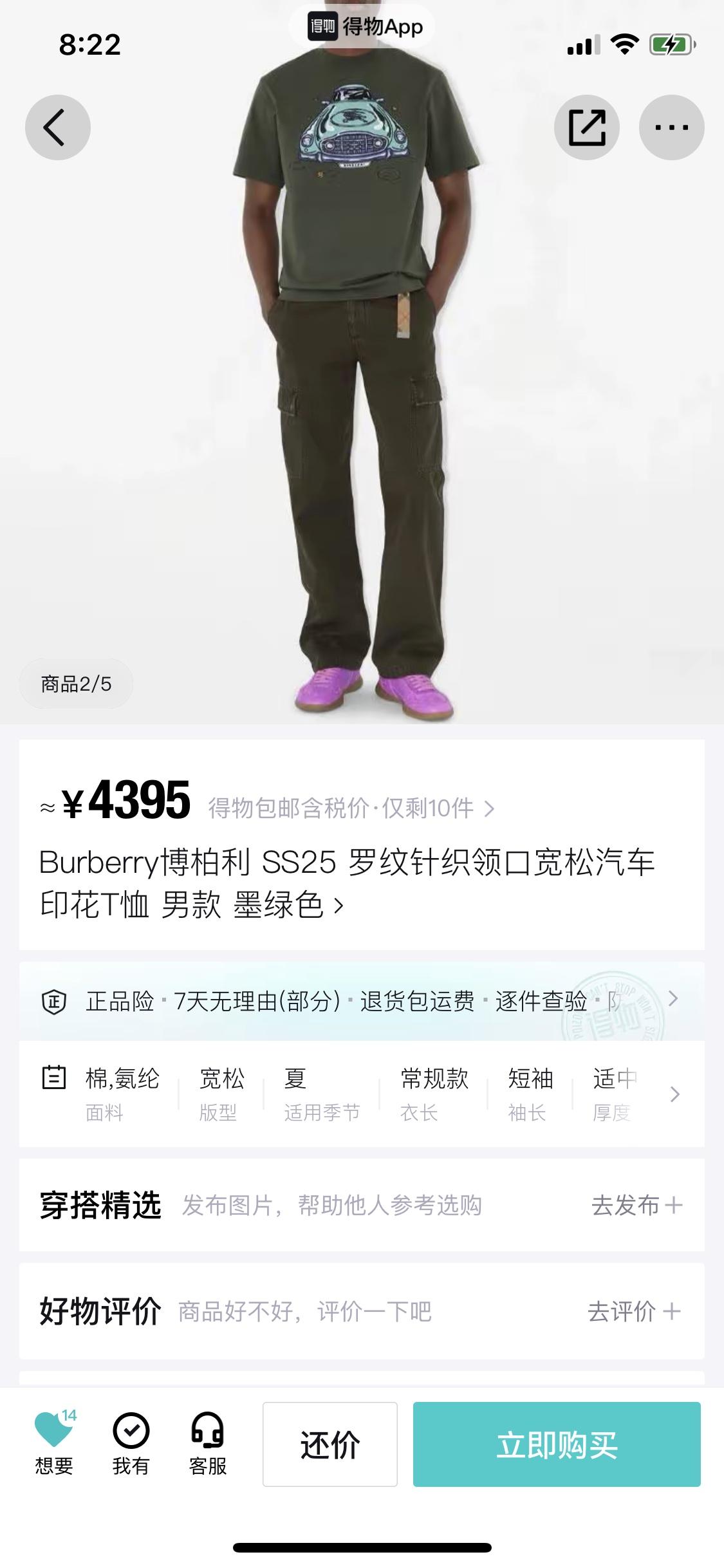Screen dimensions: 724x1568
Task: Open the 正品险 service guarantees row
Action: pyautogui.click(x=360, y=1001)
